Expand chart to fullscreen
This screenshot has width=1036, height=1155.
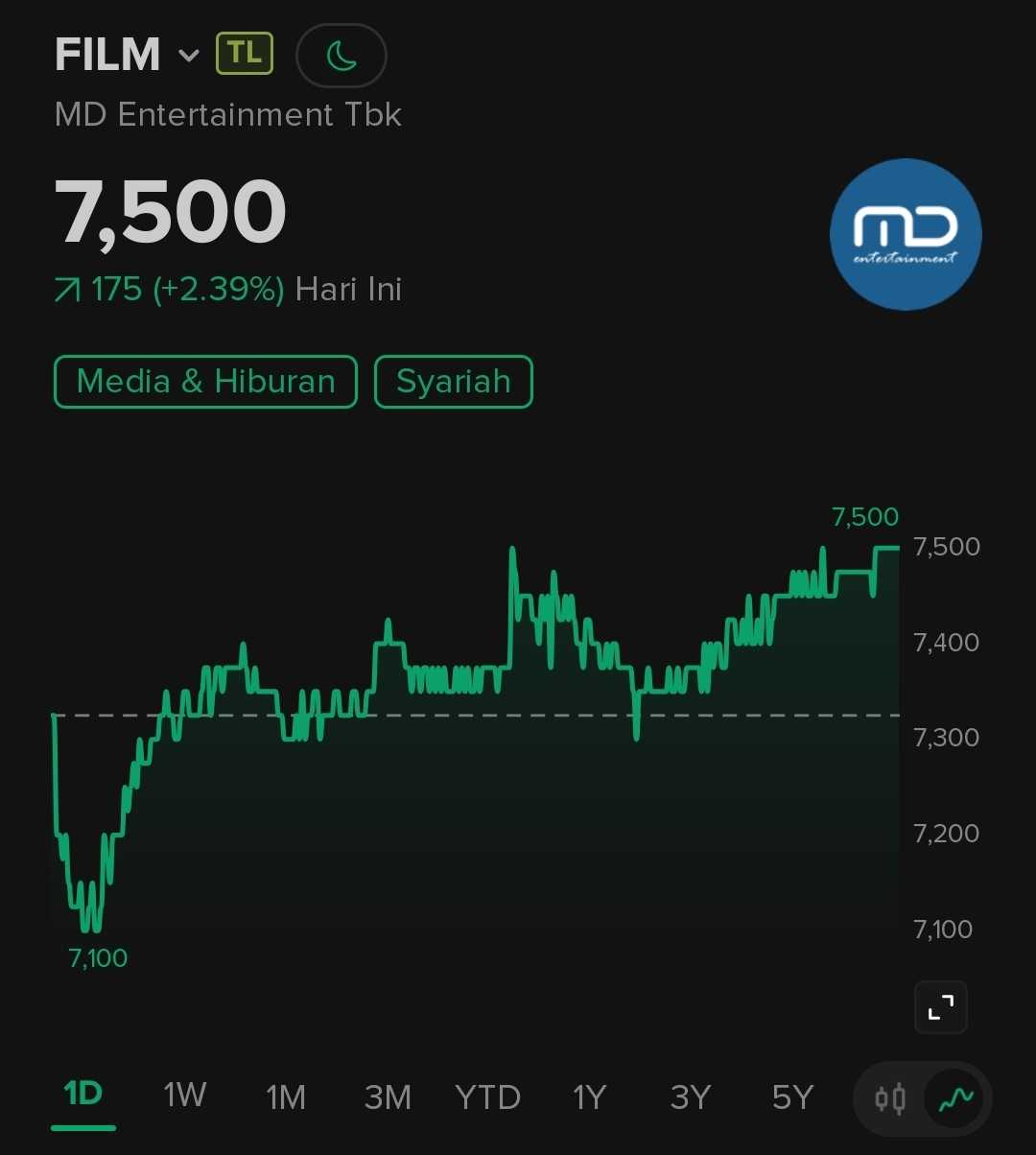940,1007
